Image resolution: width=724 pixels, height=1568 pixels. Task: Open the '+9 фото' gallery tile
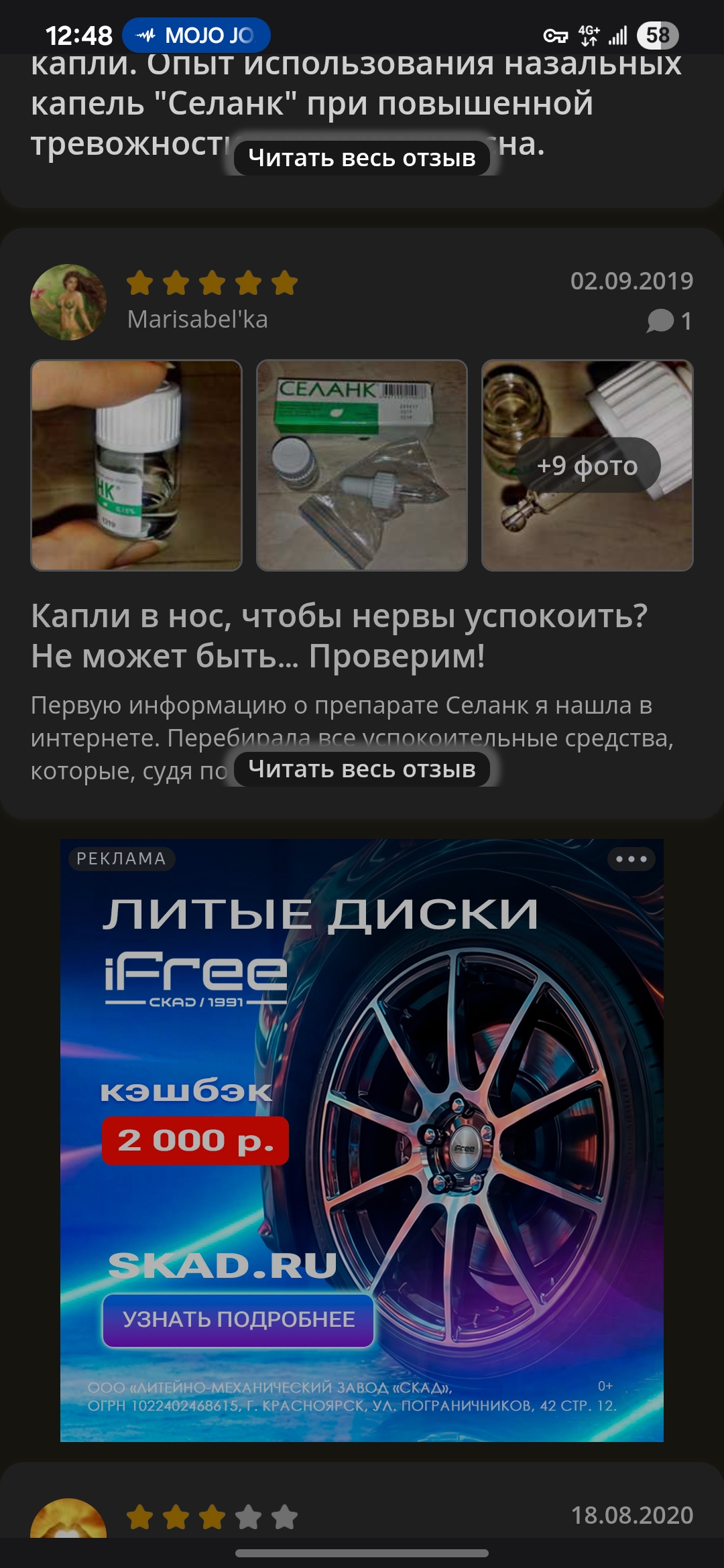click(587, 466)
